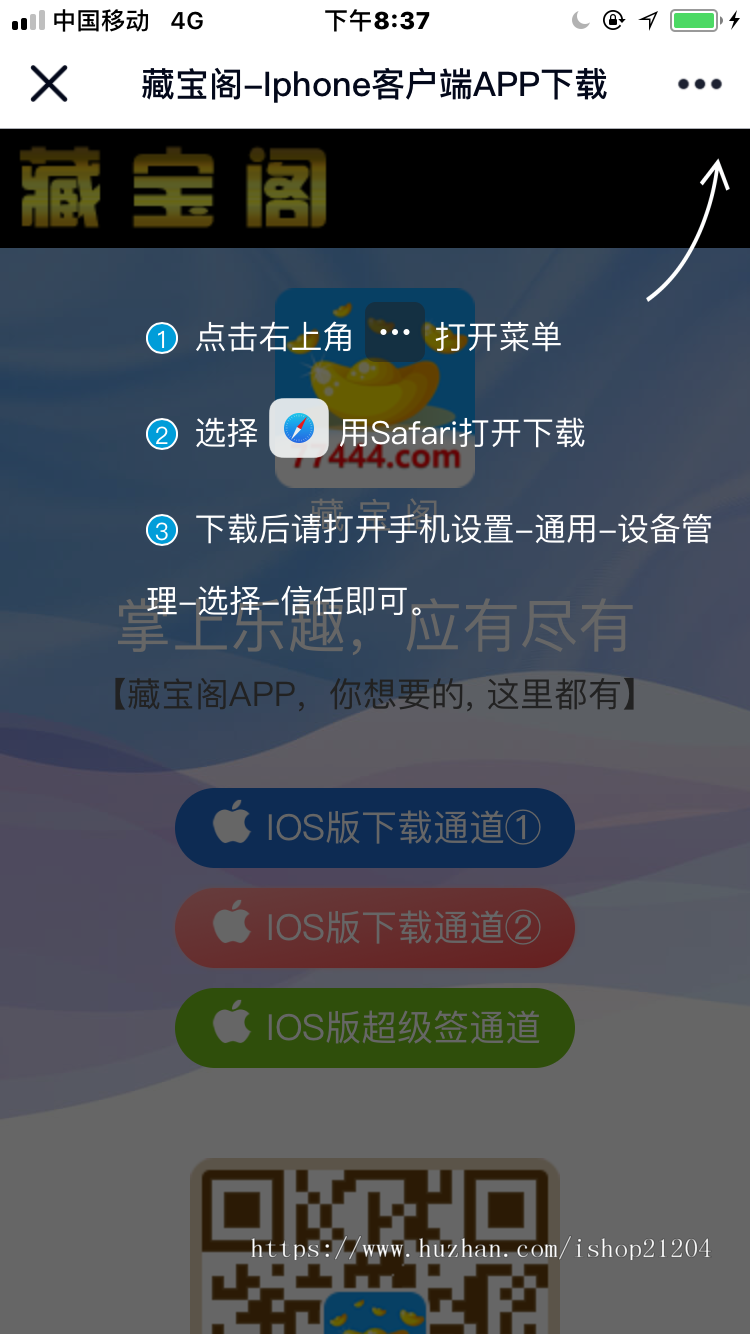The height and width of the screenshot is (1334, 750).
Task: Click the Apple logo on the red download button
Action: click(233, 927)
